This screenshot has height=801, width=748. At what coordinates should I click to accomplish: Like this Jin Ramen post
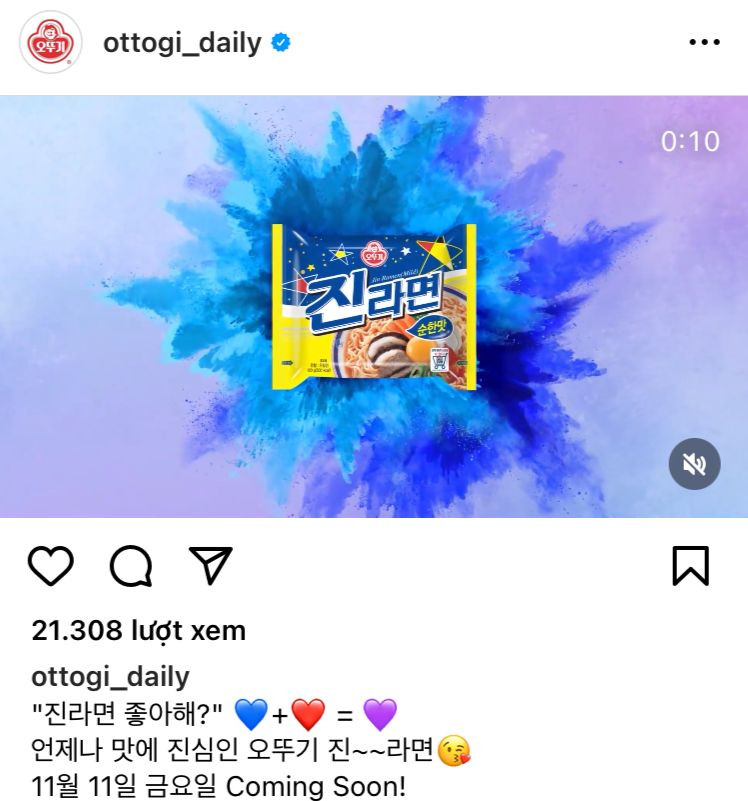click(51, 566)
